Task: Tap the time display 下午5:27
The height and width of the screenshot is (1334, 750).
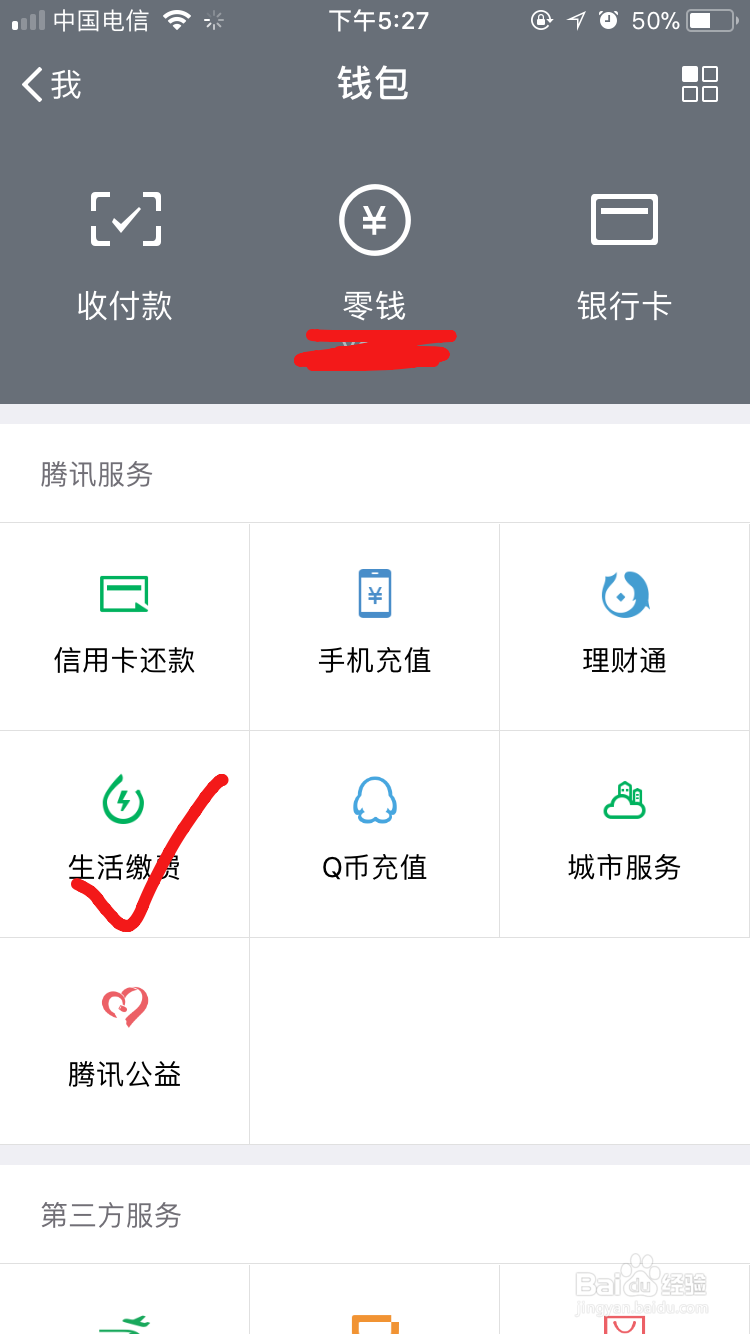Action: 378,19
